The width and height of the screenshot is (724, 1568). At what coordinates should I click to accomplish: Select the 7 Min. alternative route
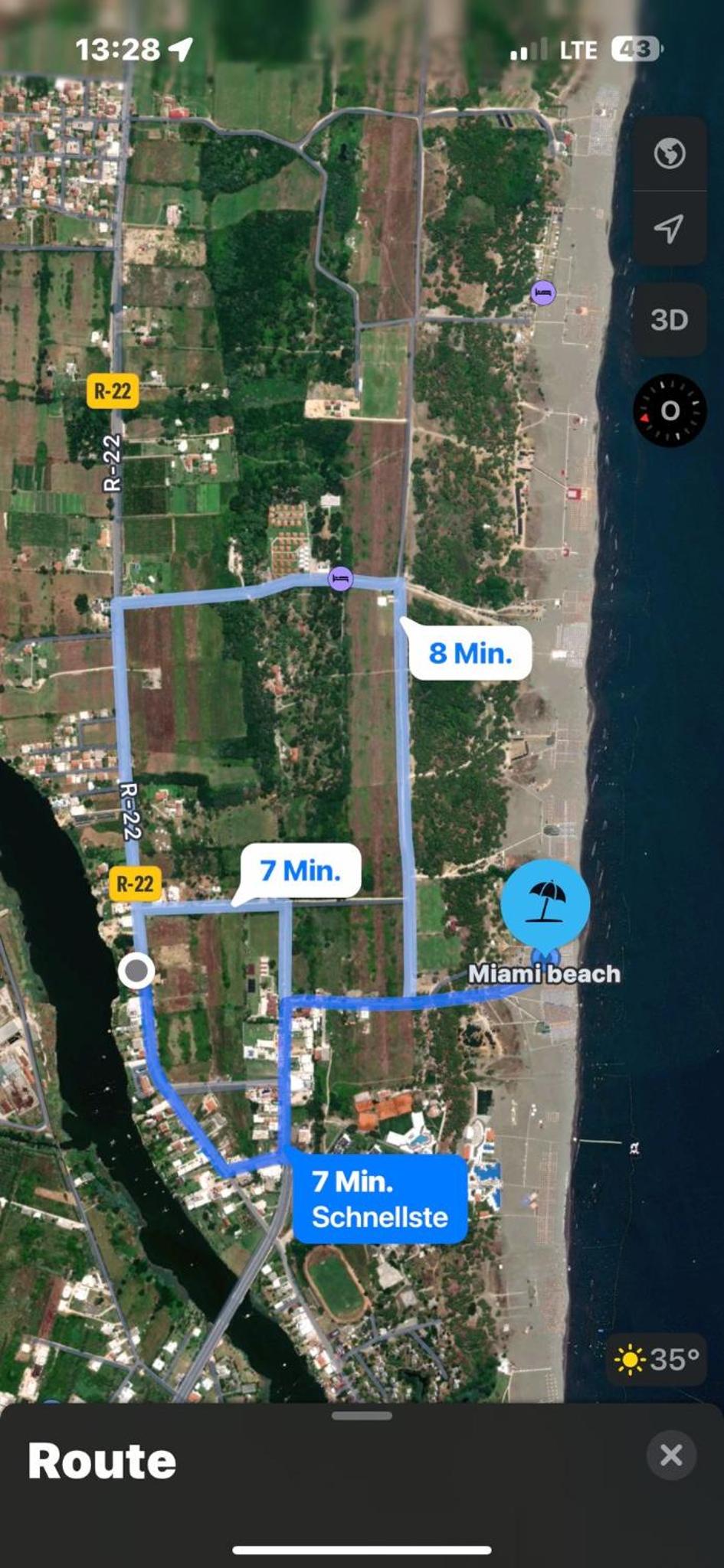[x=300, y=871]
